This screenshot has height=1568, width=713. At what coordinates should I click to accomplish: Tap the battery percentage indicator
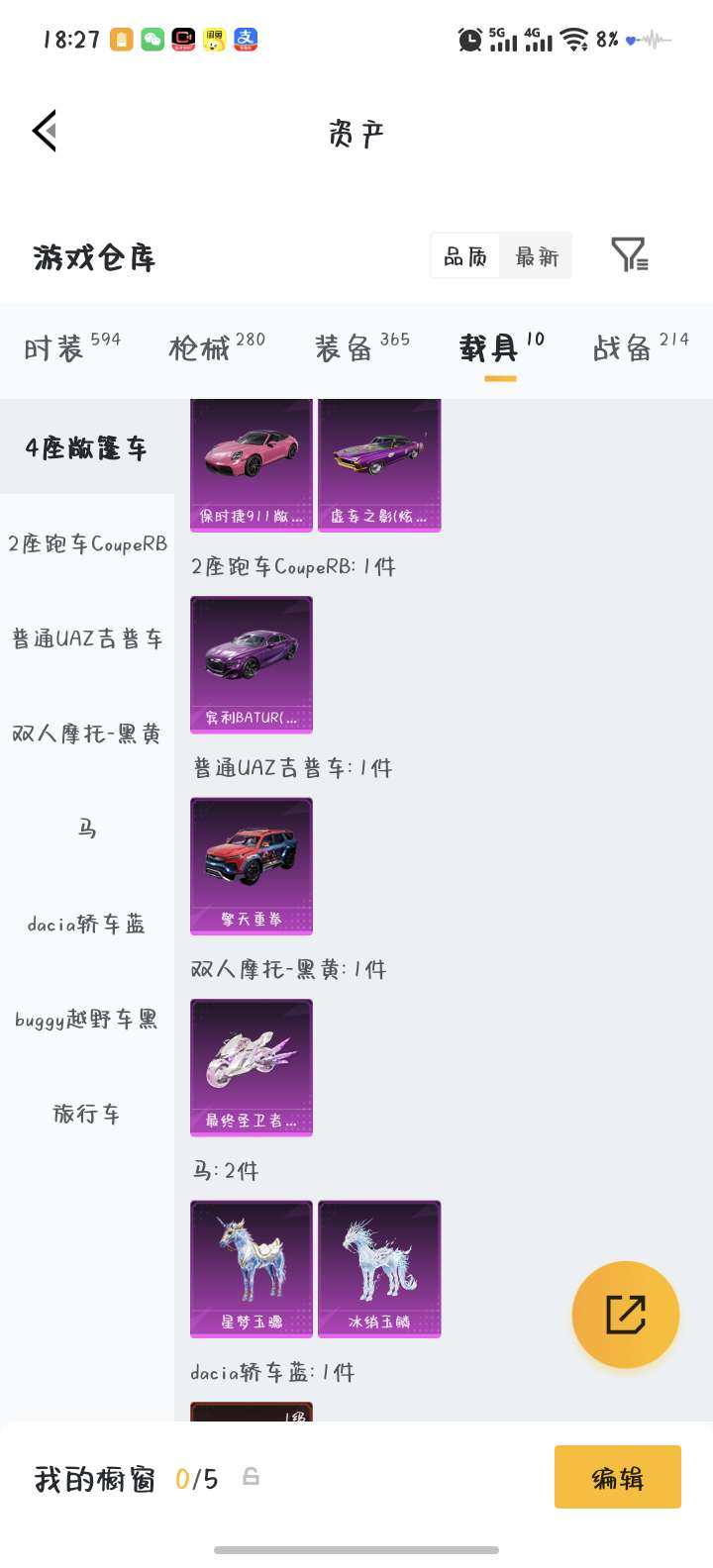click(605, 39)
